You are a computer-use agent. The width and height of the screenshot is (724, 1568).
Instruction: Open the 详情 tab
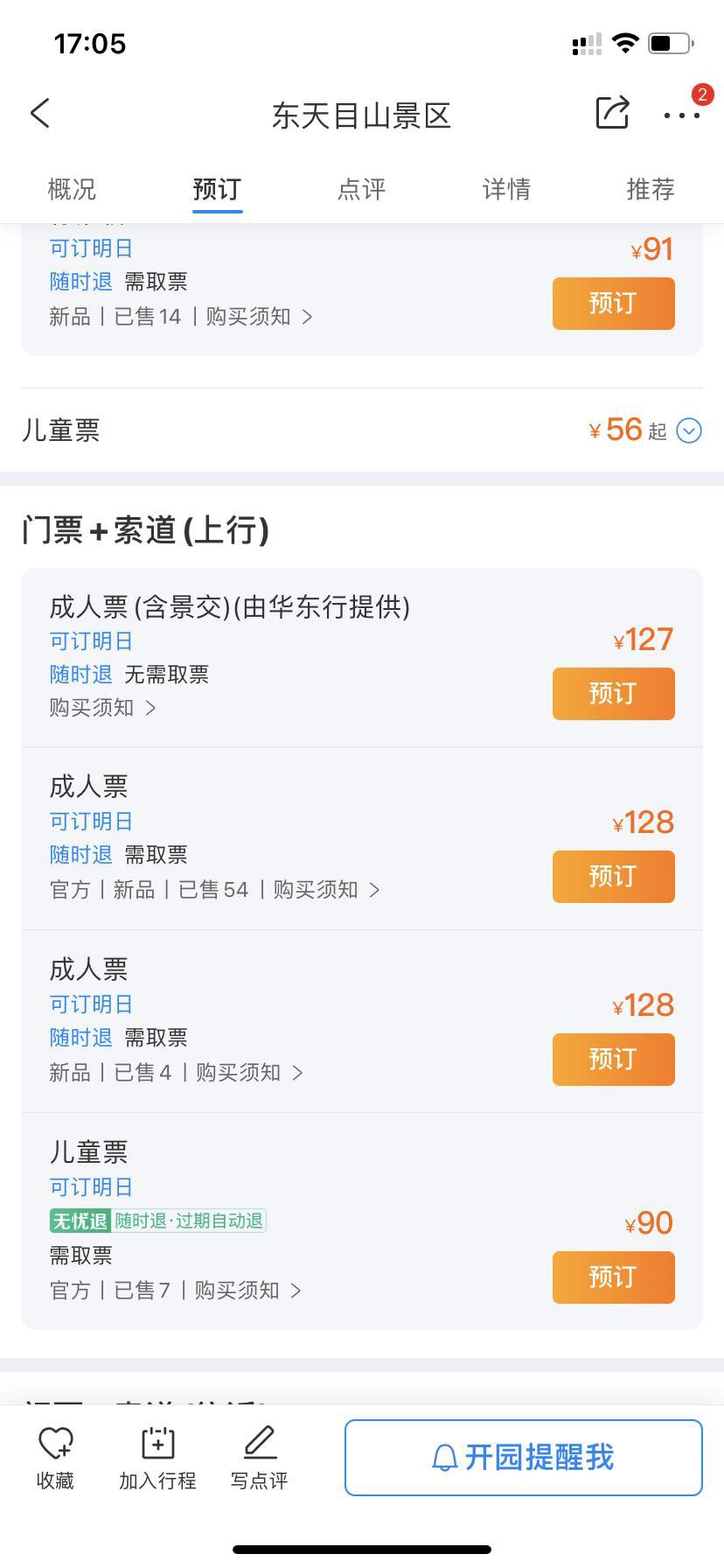506,189
